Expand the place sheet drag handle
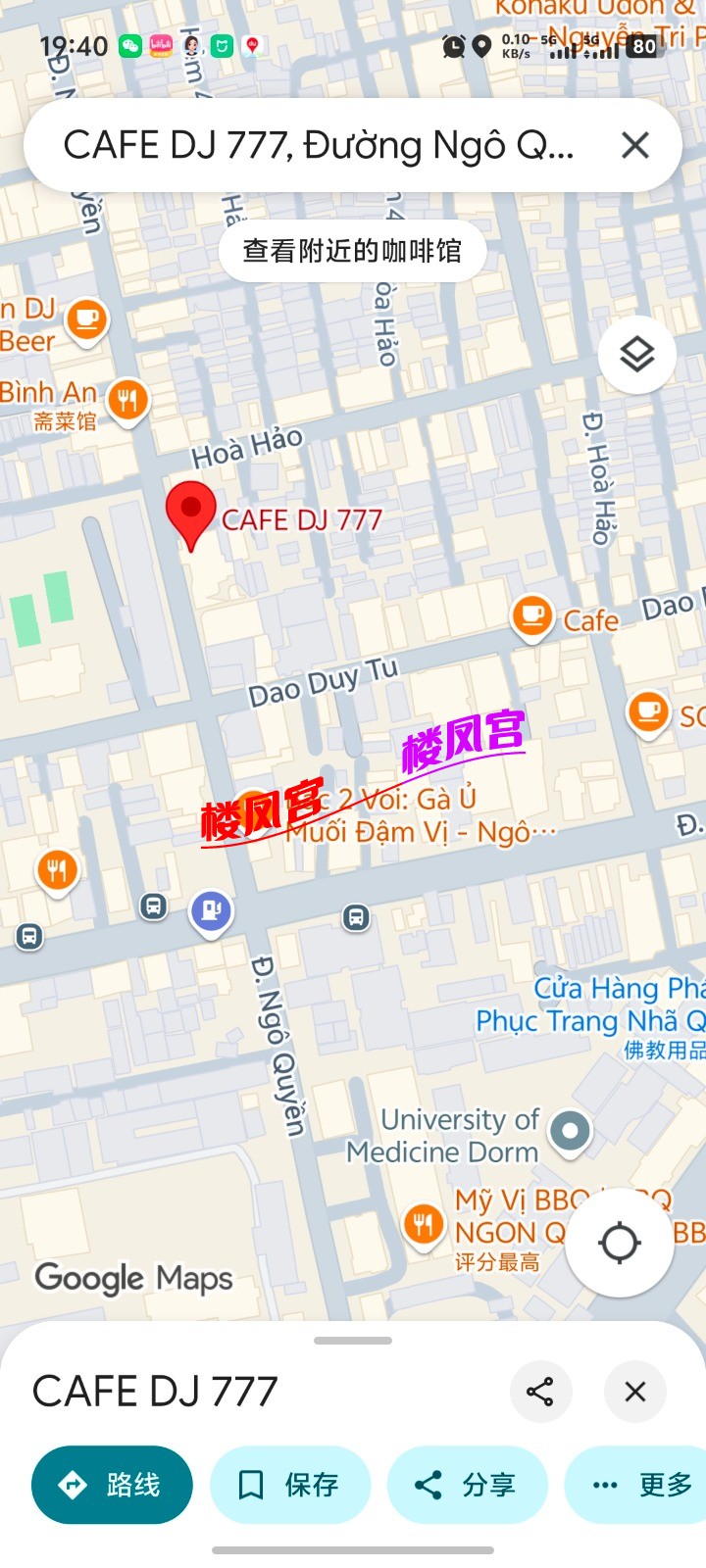Image resolution: width=706 pixels, height=1568 pixels. tap(353, 1340)
